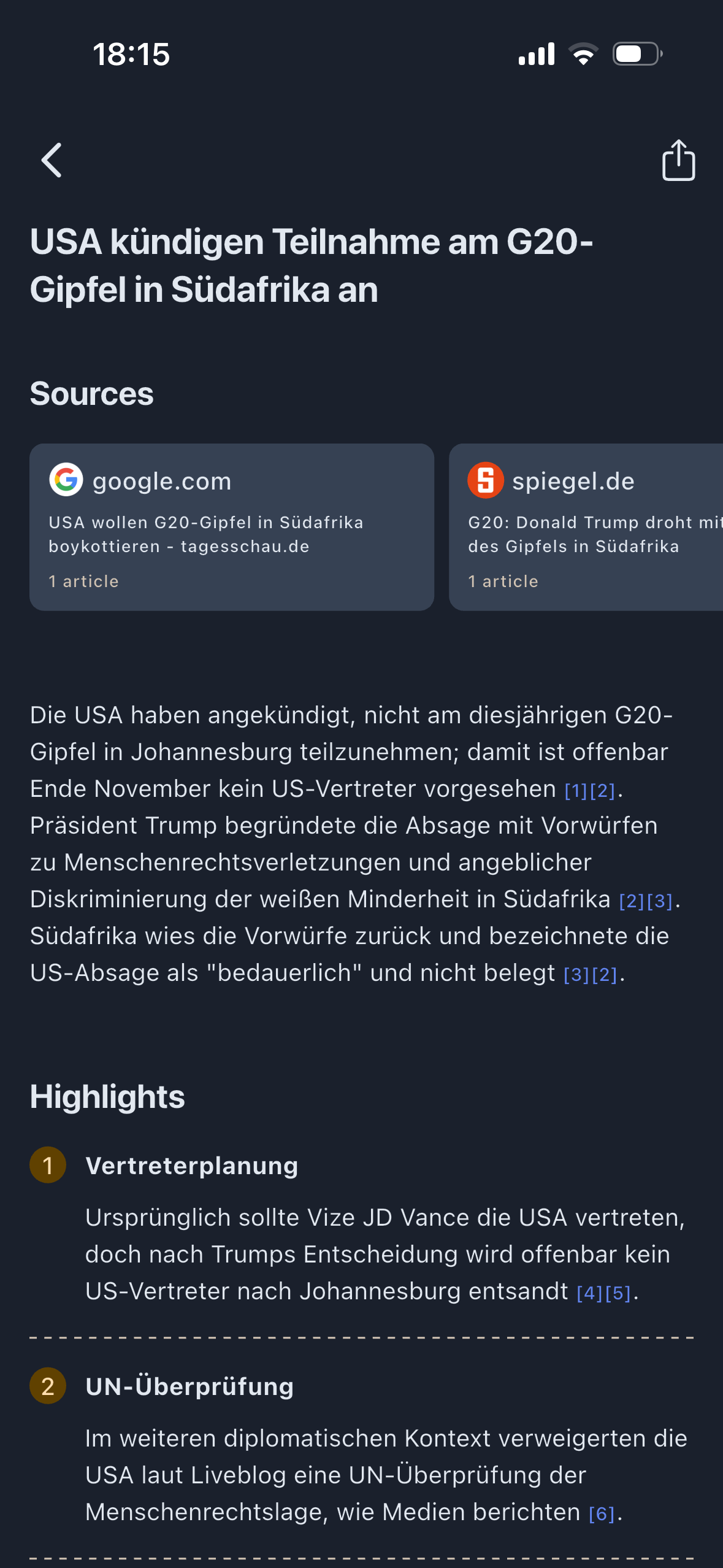Open citation [4] in the Vertreterplanung highlight
The height and width of the screenshot is (1568, 723).
click(x=589, y=1293)
